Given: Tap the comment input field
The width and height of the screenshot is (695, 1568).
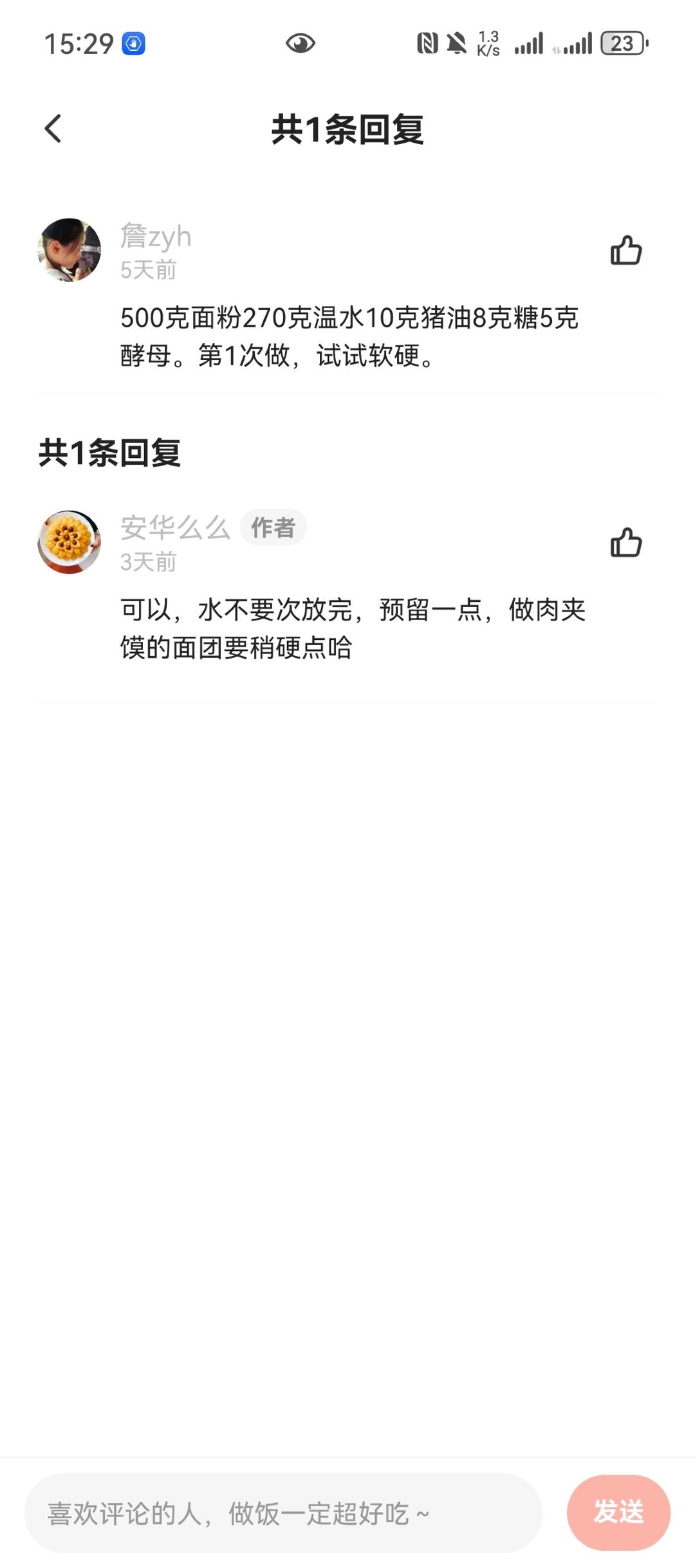Looking at the screenshot, I should (x=283, y=1513).
